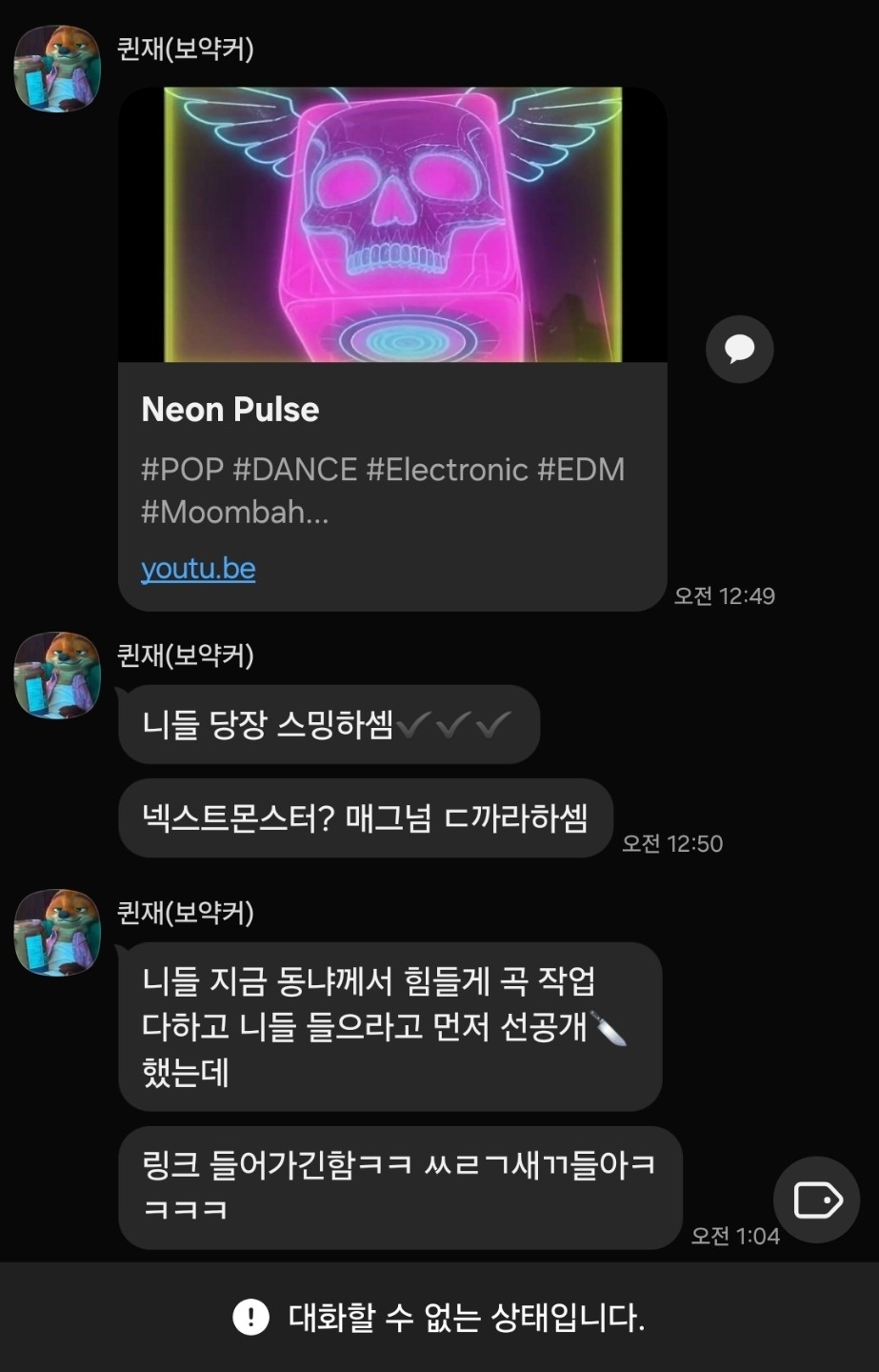Viewport: 879px width, 1372px height.
Task: Open sender avatar above 니들 지금 동냐께서 message
Action: pyautogui.click(x=57, y=932)
